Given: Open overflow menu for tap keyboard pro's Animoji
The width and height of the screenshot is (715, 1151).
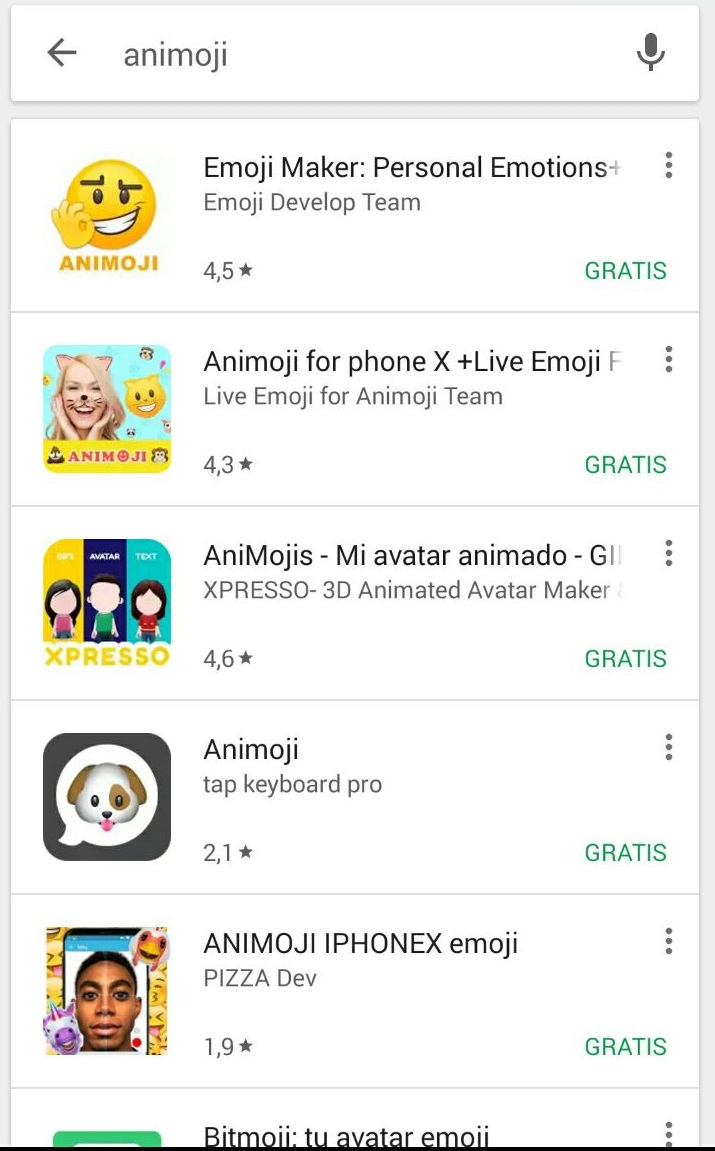Looking at the screenshot, I should pos(669,747).
